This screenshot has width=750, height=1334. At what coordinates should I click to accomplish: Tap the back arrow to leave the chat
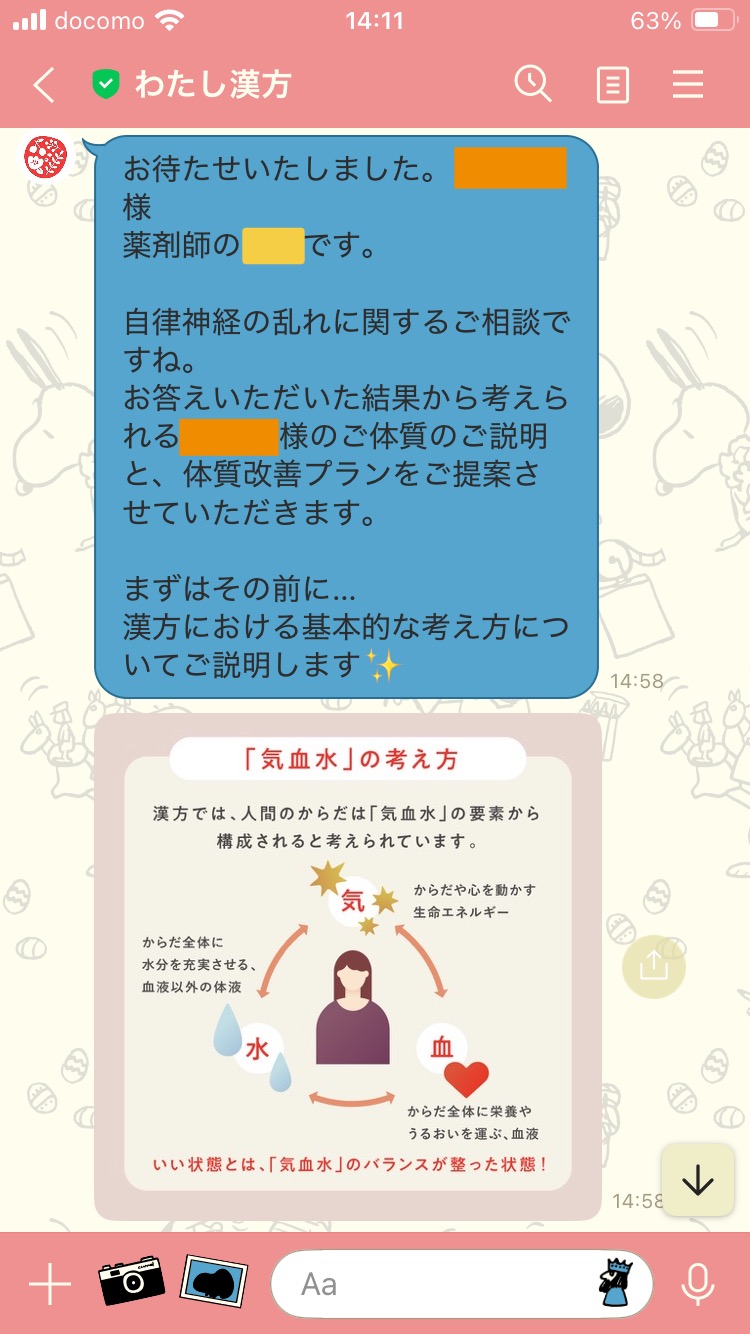click(42, 85)
